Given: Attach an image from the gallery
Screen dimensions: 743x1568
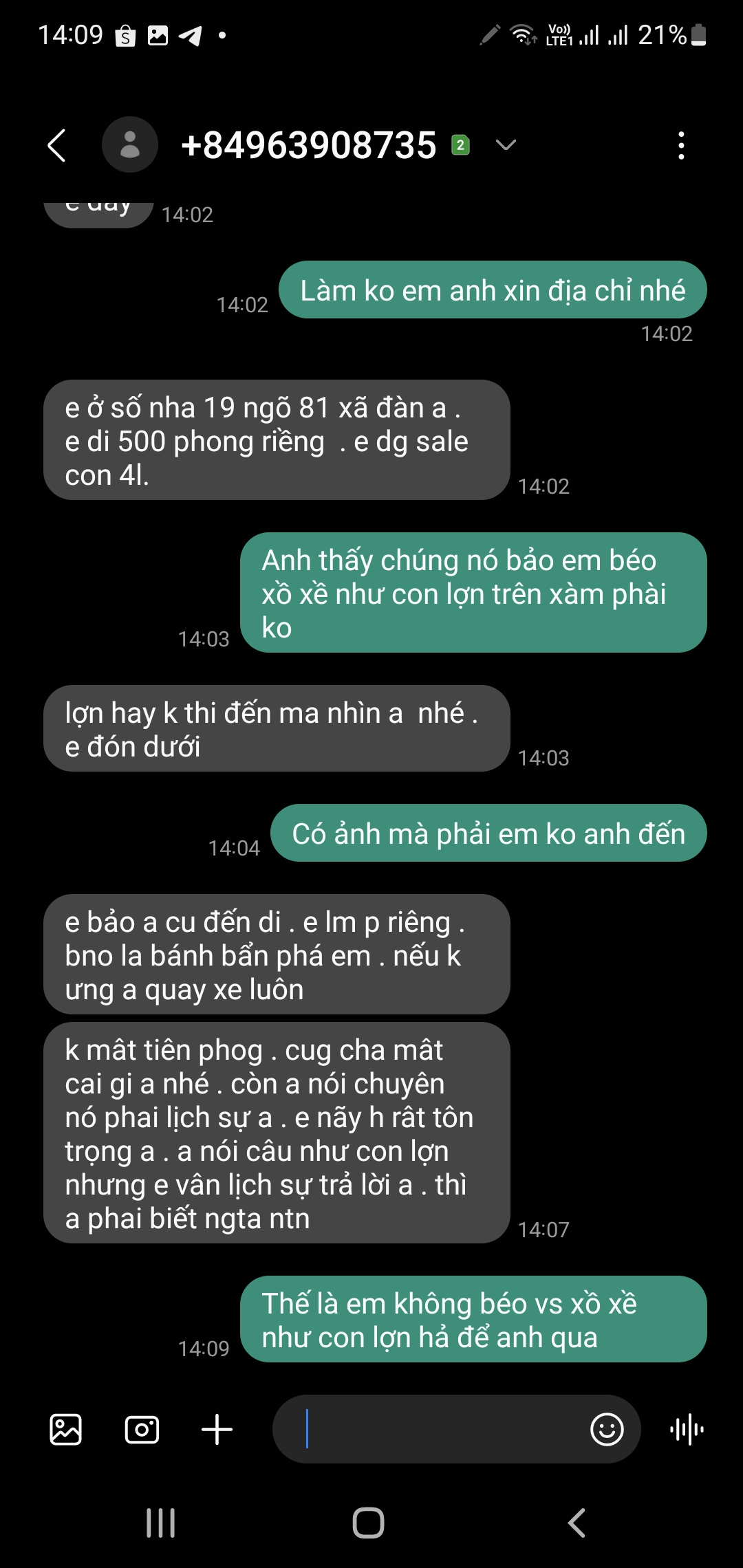Looking at the screenshot, I should [x=66, y=1430].
